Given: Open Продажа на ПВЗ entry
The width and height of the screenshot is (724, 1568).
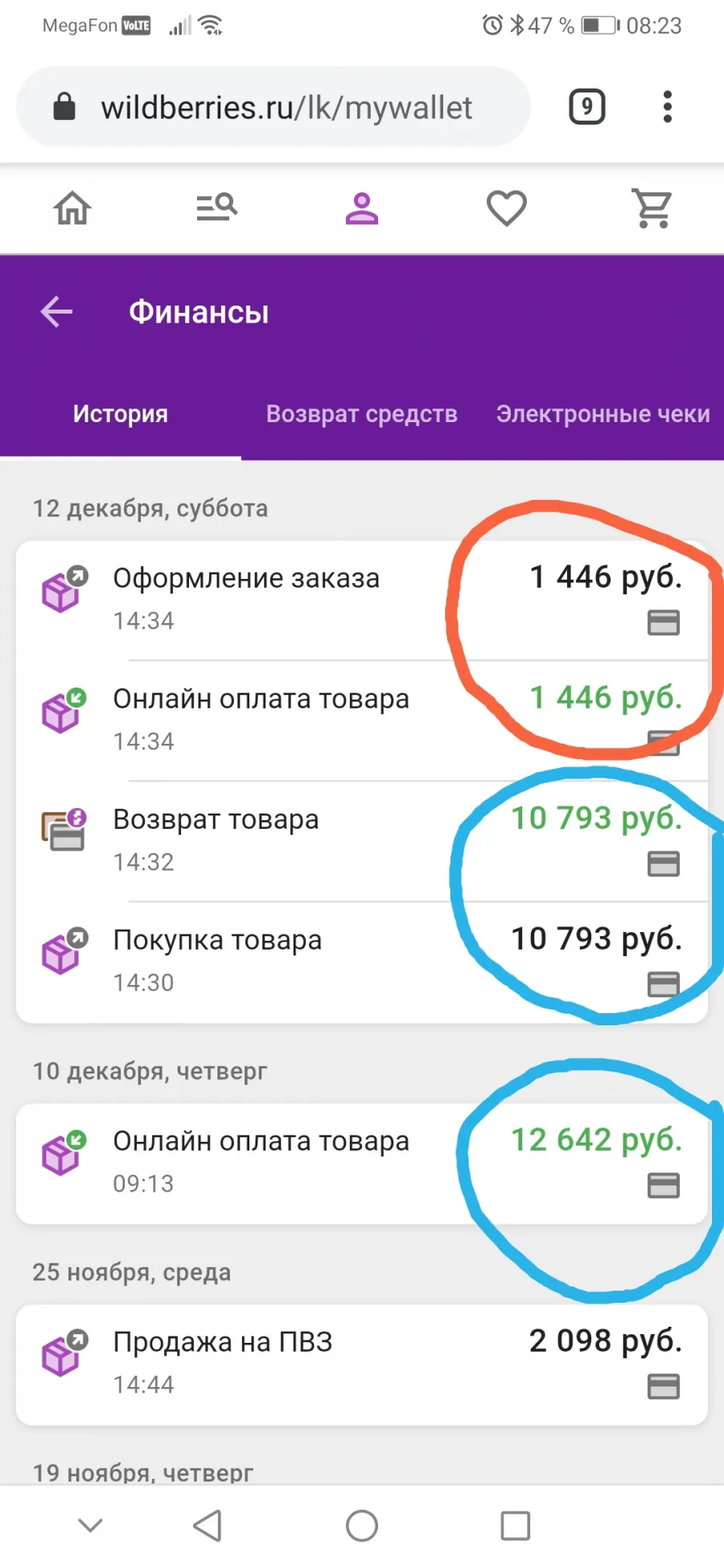Looking at the screenshot, I should tap(362, 1365).
